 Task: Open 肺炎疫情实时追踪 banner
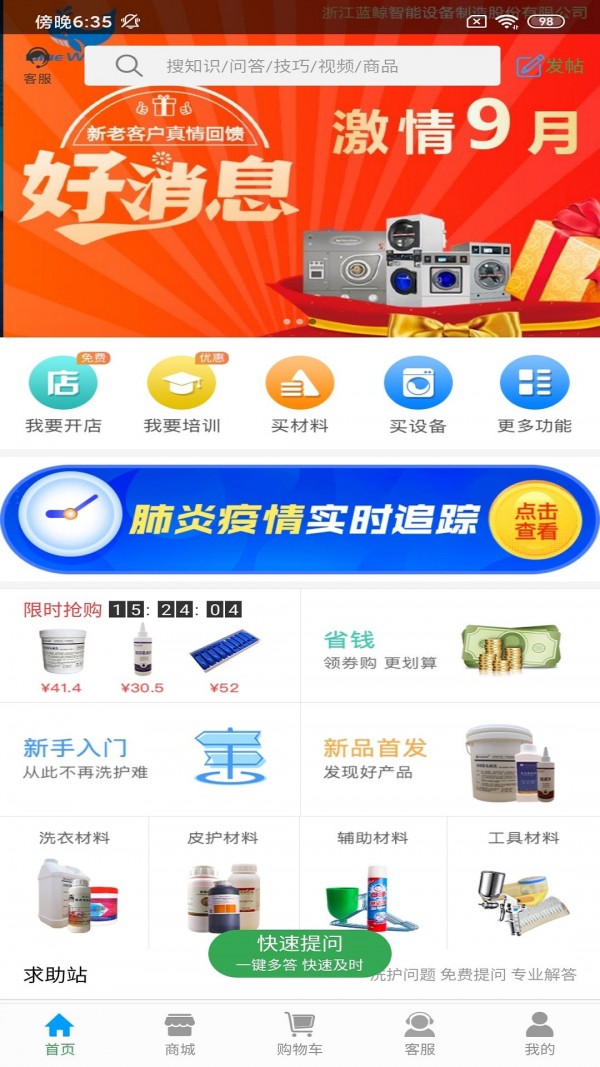(x=300, y=519)
